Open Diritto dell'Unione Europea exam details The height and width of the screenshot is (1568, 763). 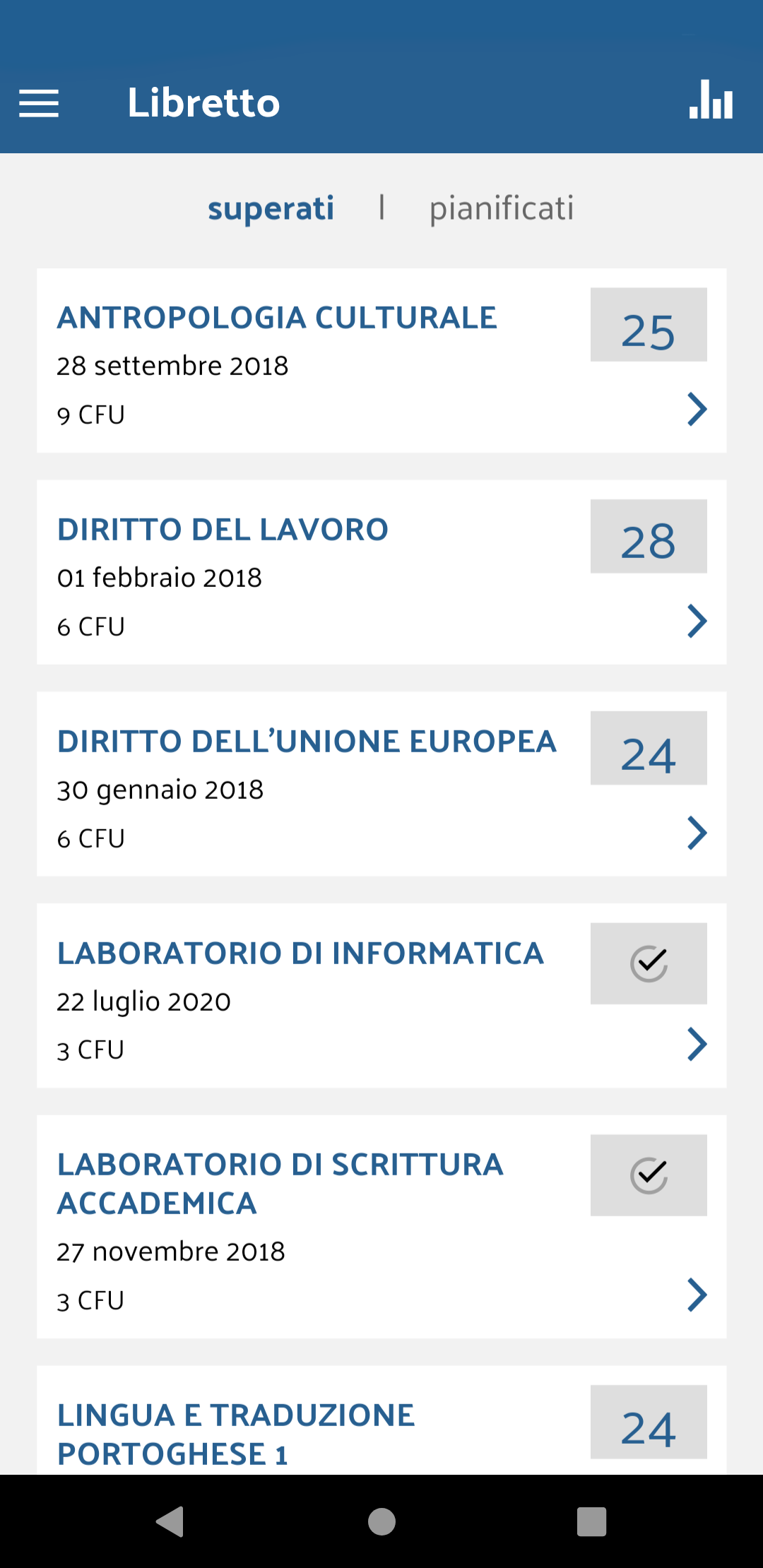pos(381,784)
